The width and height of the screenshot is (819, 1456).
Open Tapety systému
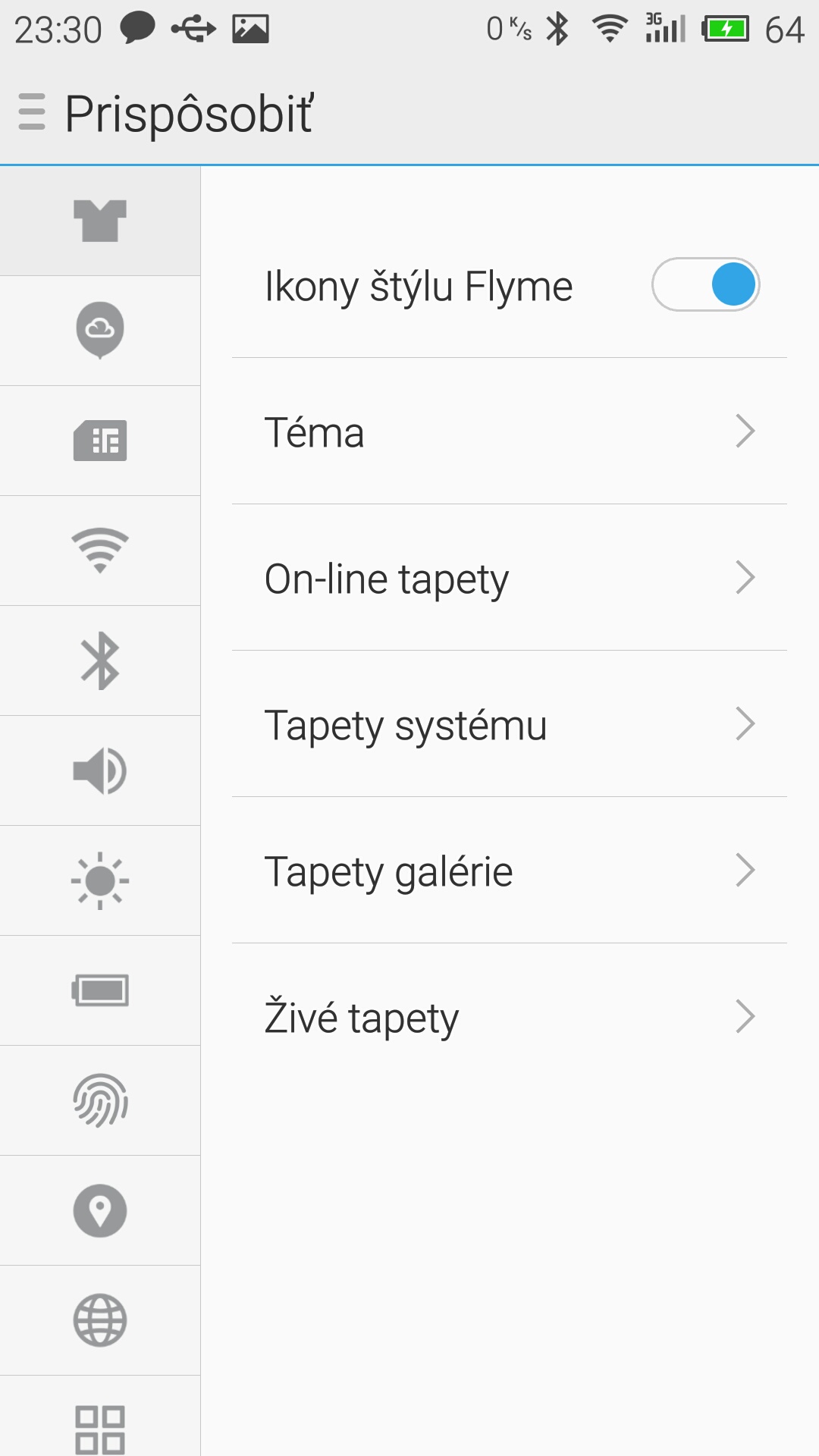(510, 725)
